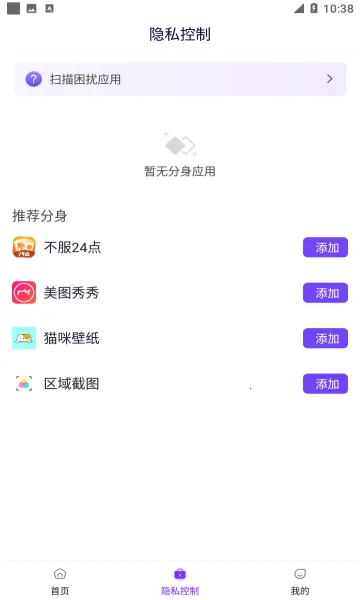Go to the 我的 tab

point(300,581)
